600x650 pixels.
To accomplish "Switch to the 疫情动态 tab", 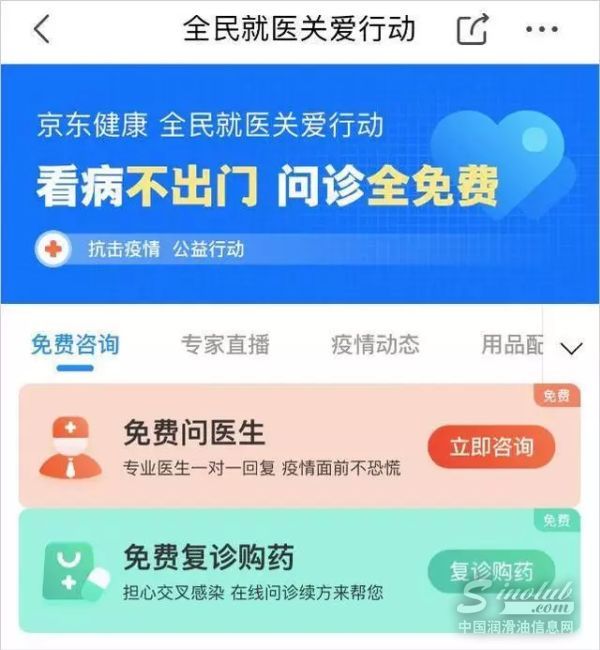I will click(375, 346).
